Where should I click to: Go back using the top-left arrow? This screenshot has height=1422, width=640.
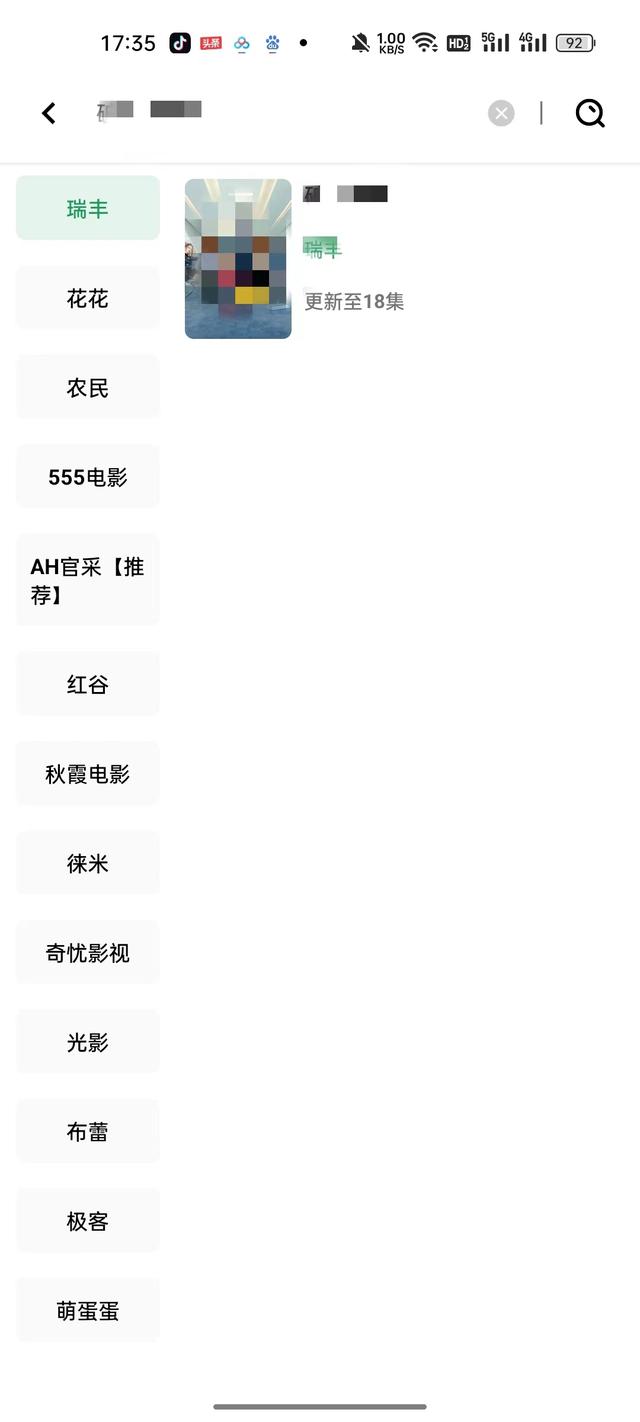(x=48, y=113)
